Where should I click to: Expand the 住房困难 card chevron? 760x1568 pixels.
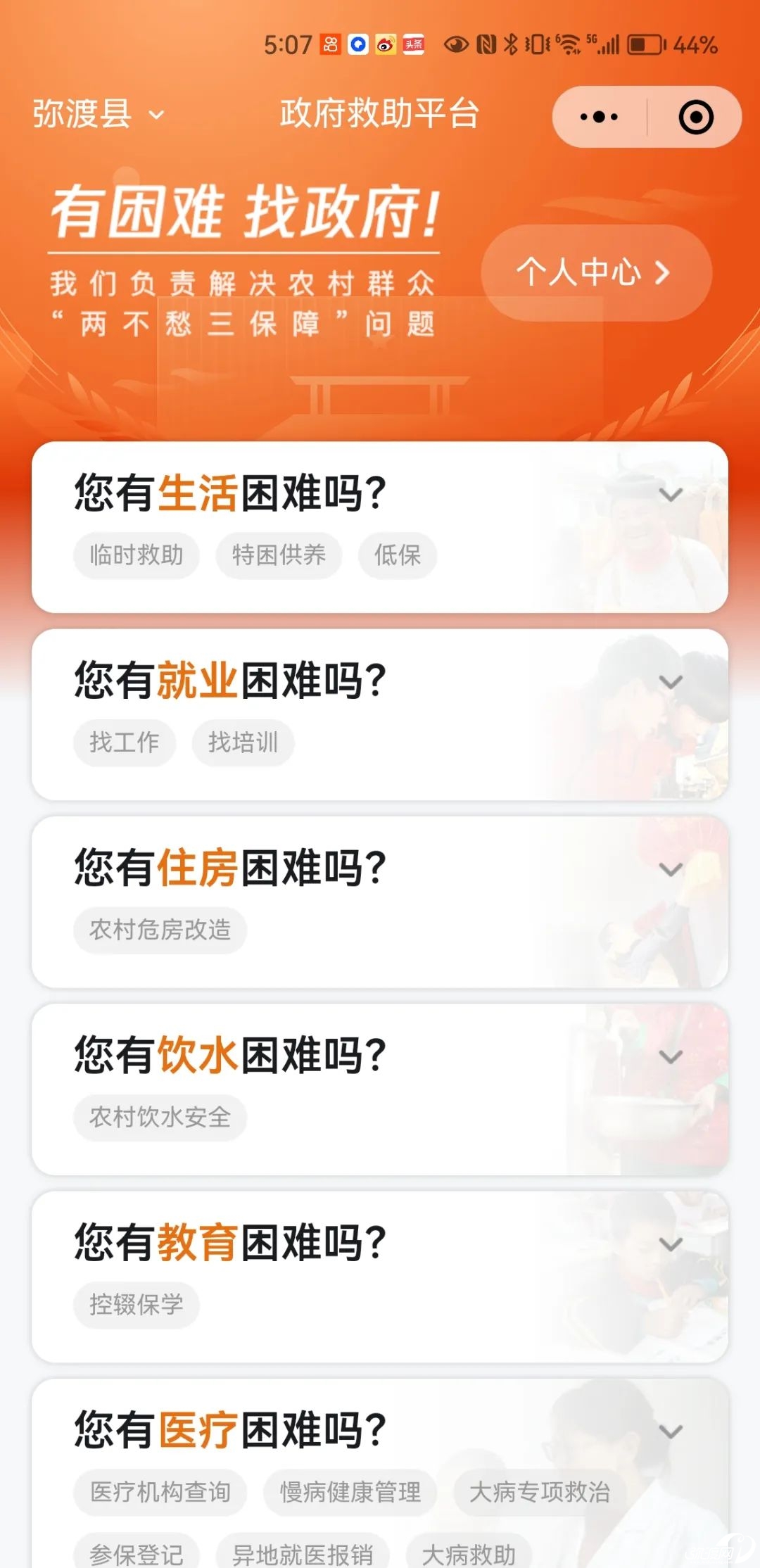(671, 869)
